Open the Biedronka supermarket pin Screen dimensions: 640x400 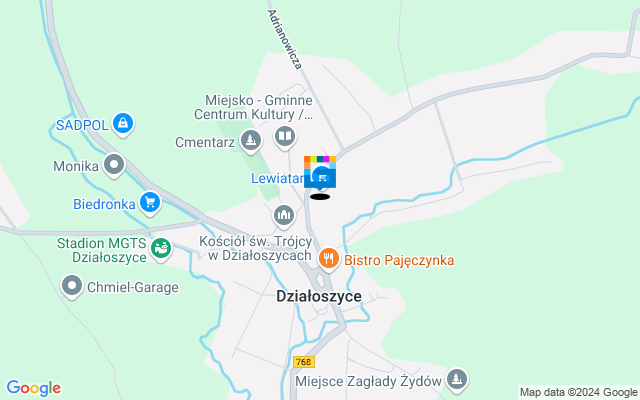150,202
